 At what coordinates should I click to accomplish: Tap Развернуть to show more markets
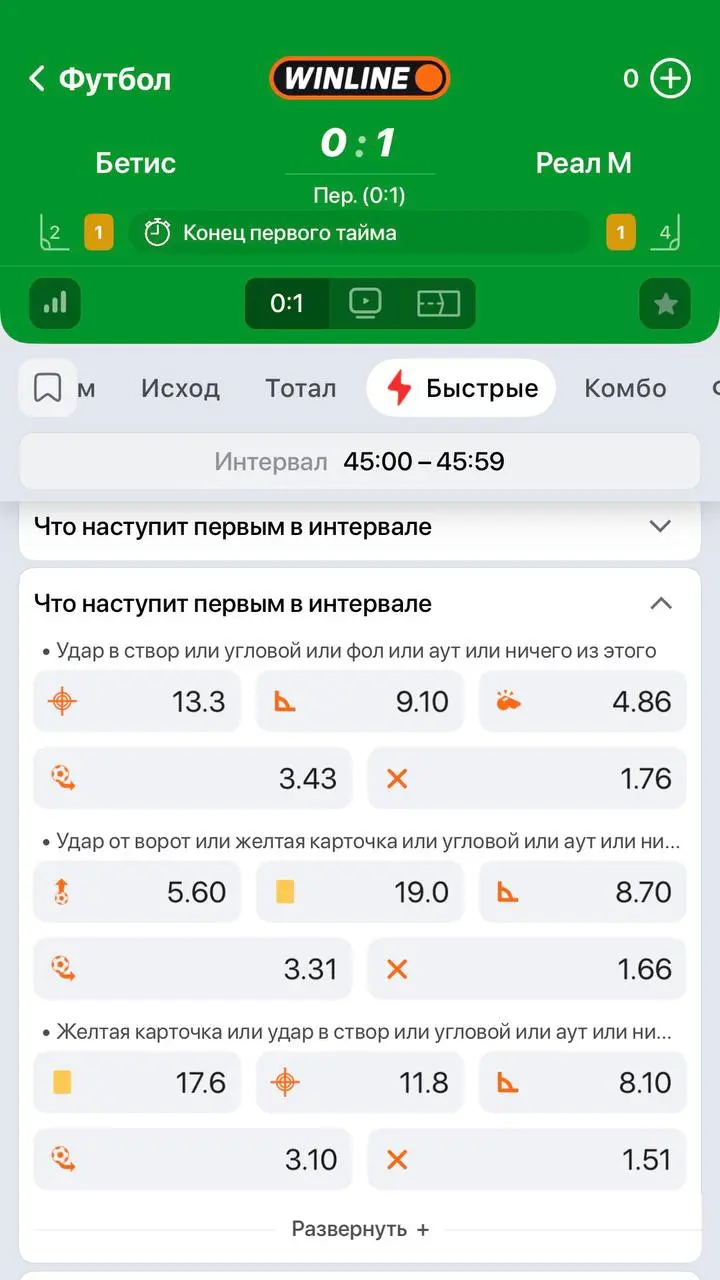click(x=360, y=1229)
